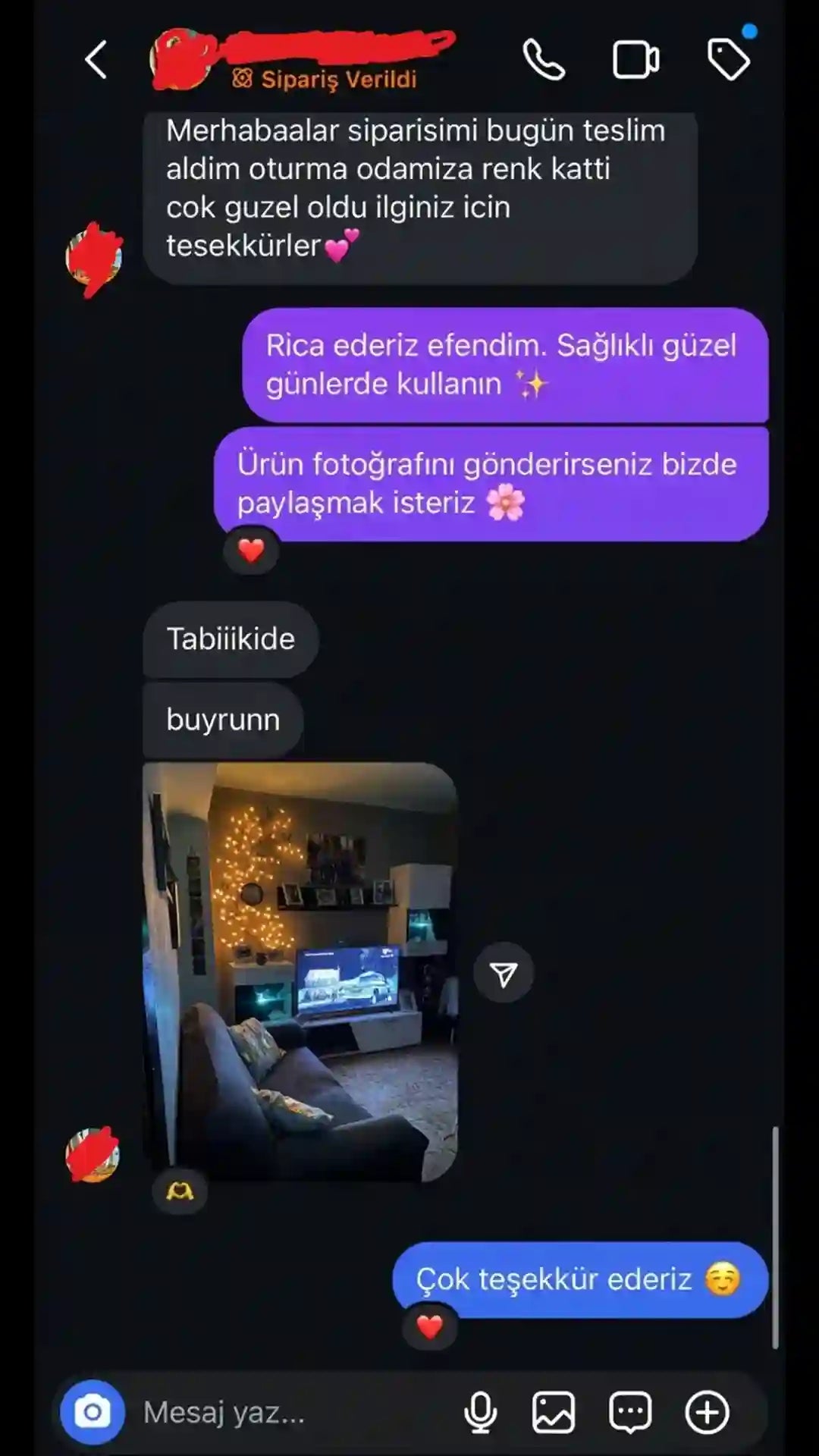Image resolution: width=819 pixels, height=1456 pixels.
Task: Forward the photo with the send icon
Action: coord(504,973)
